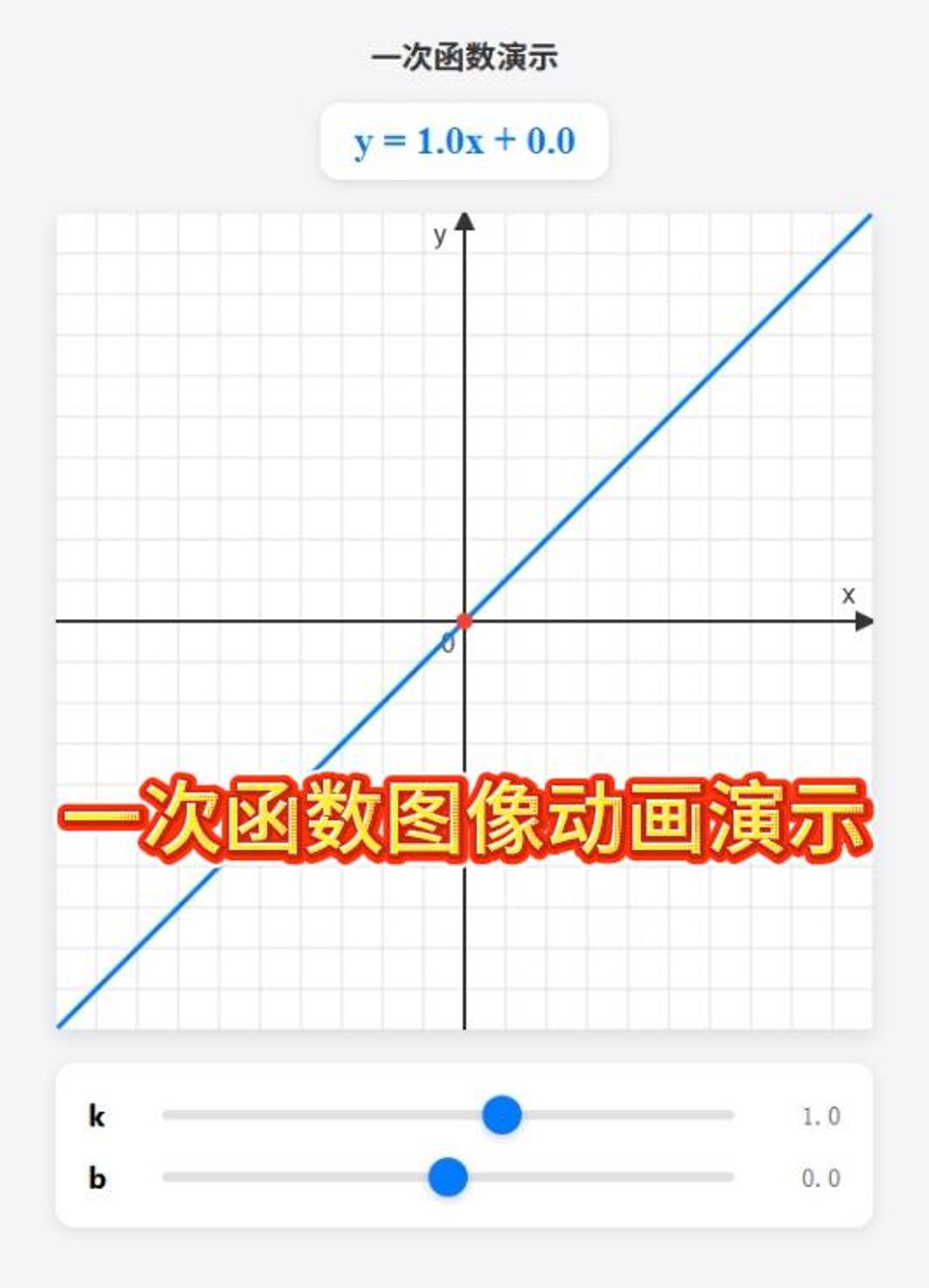Tap the k slope slider
Image resolution: width=929 pixels, height=1288 pixels.
point(501,1115)
